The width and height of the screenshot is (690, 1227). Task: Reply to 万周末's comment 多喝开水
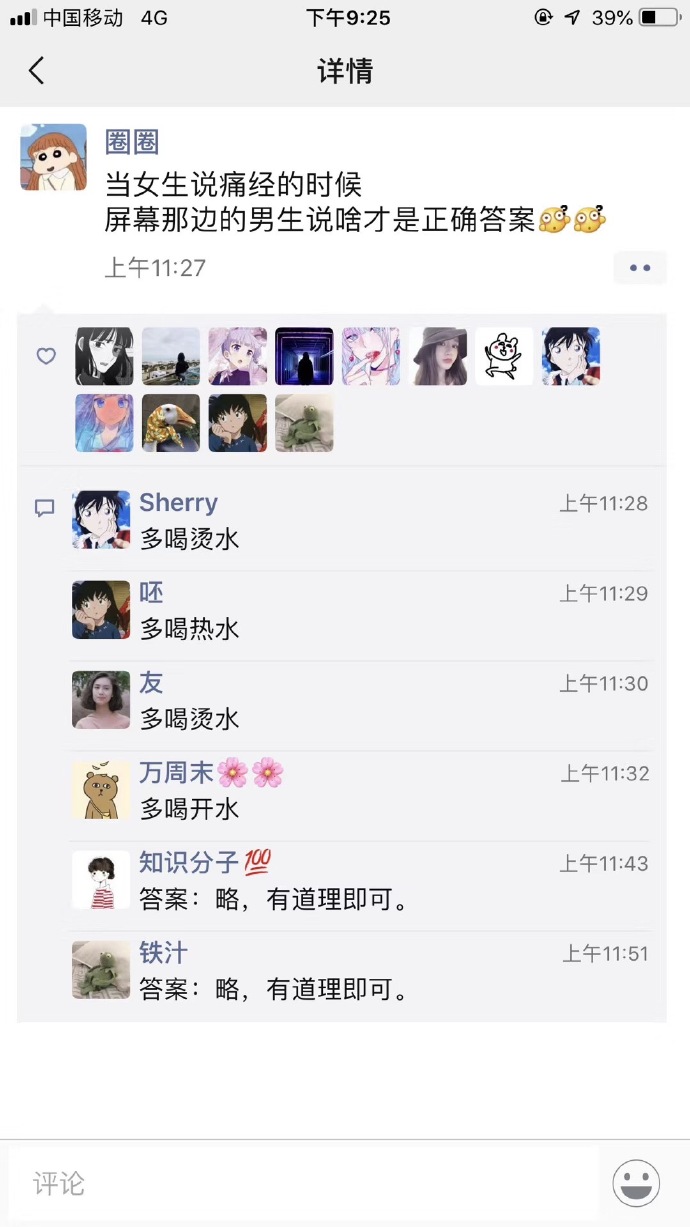[190, 809]
